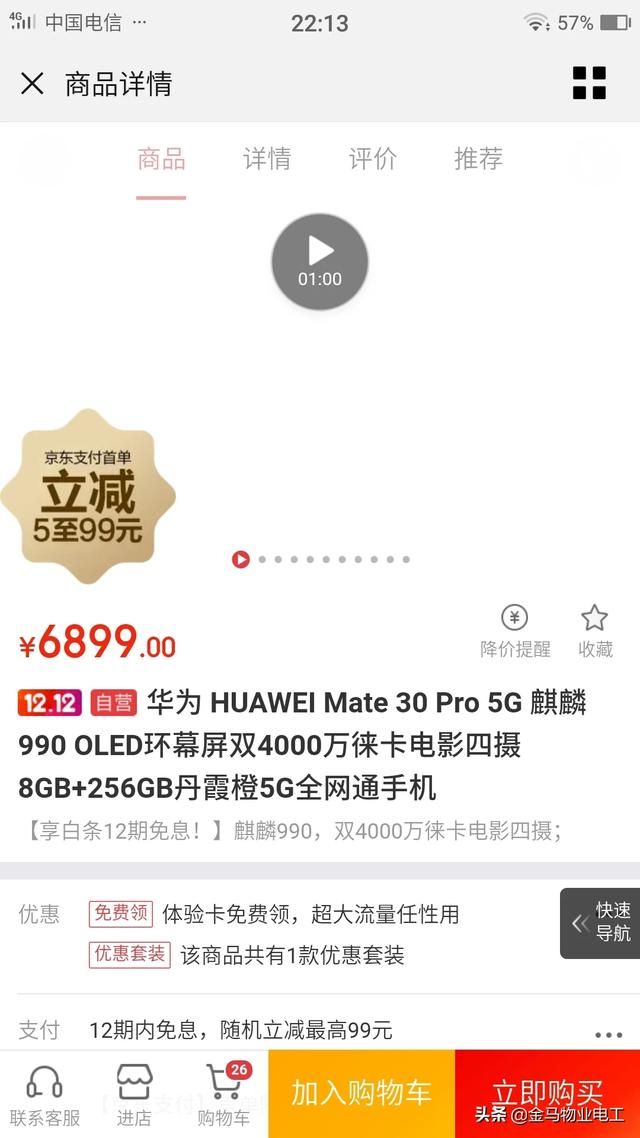
Task: Tap 加入购物车 to add to cart
Action: click(361, 1093)
